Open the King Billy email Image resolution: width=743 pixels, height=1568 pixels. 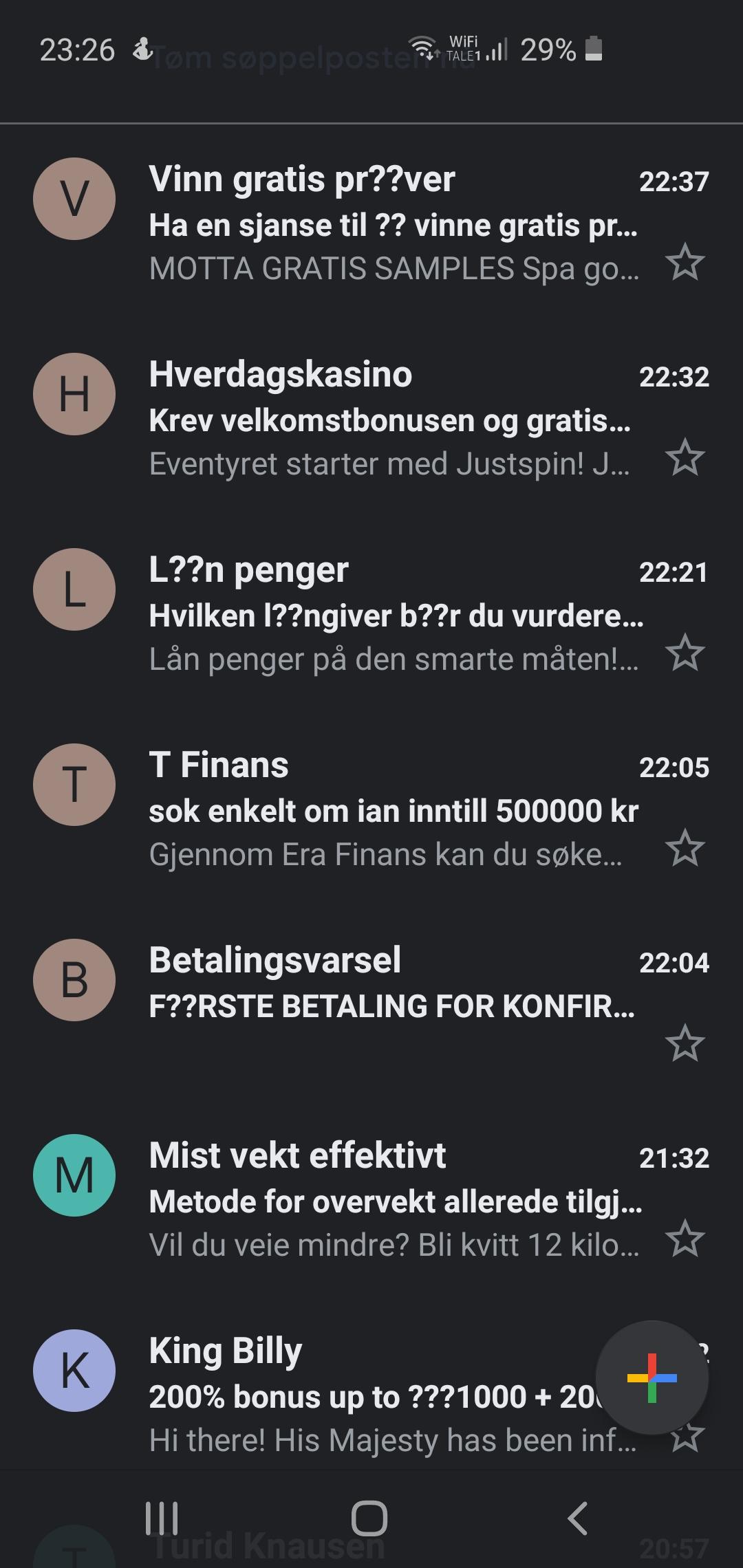coord(371,1395)
